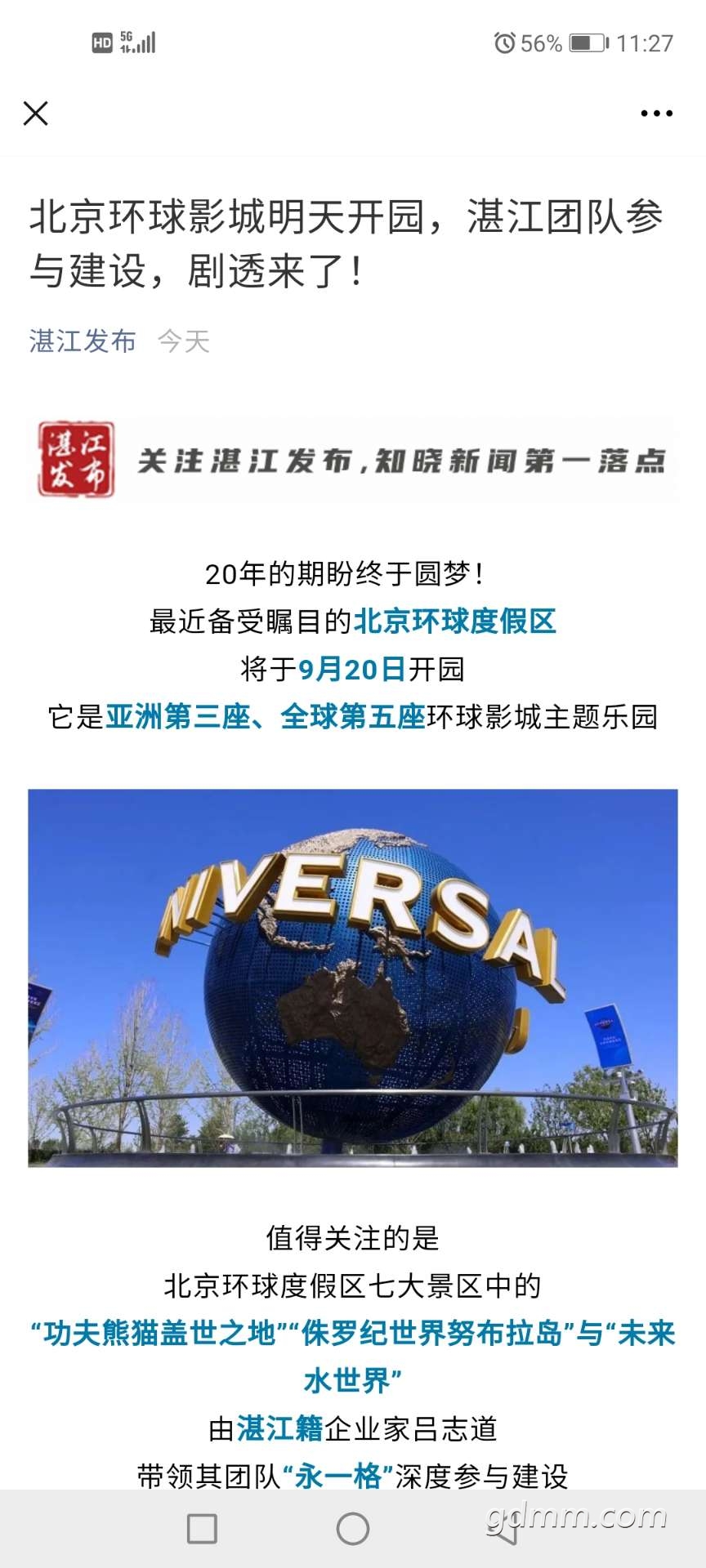Close the article page
The image size is (706, 1568).
coord(36,114)
